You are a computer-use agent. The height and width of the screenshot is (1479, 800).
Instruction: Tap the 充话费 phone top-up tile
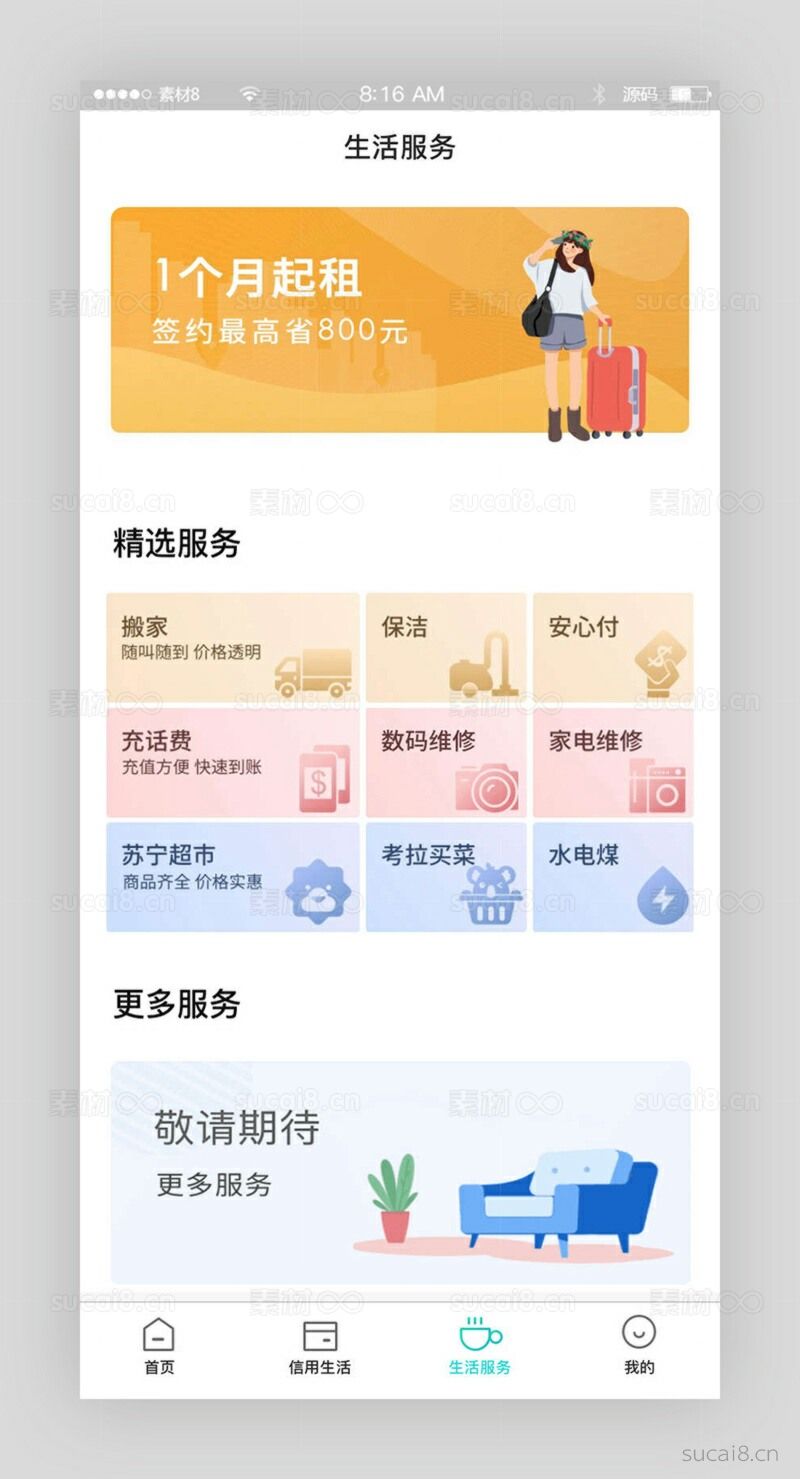pos(233,762)
